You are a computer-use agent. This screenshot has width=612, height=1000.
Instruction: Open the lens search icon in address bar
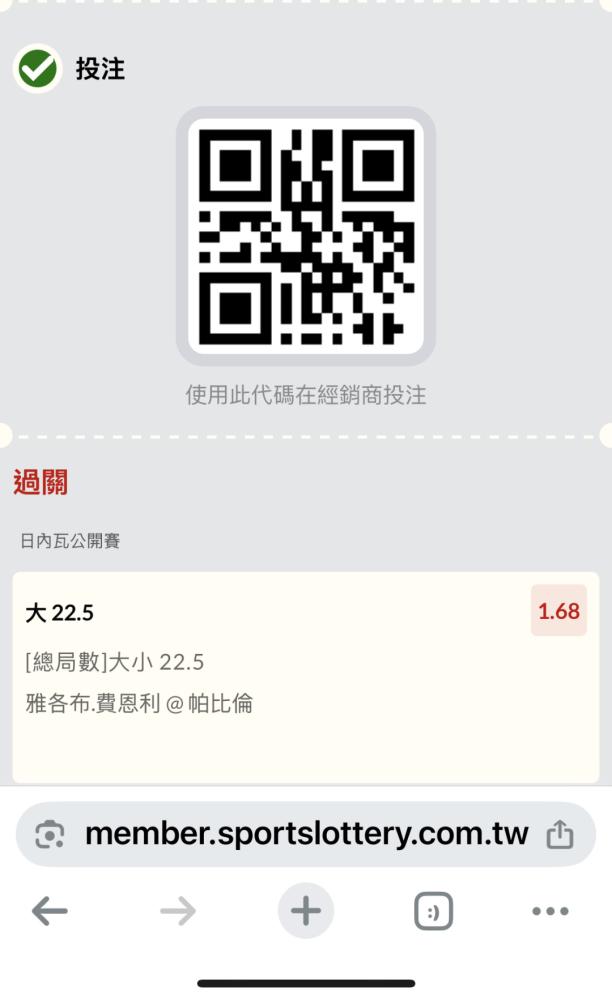click(x=50, y=835)
